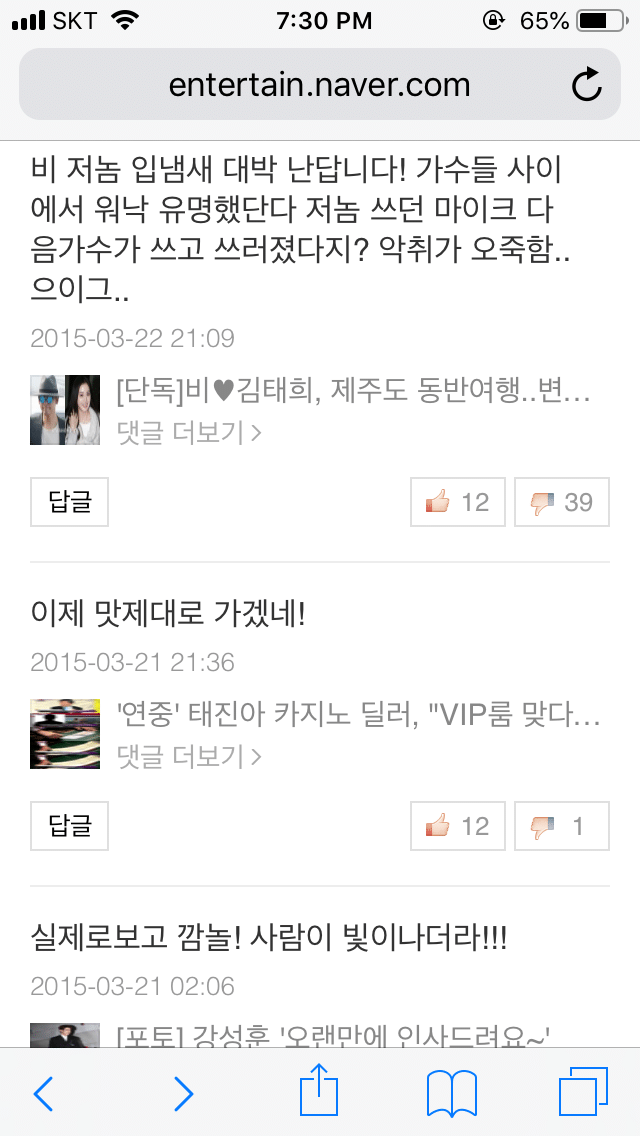
Task: Reload the page with the refresh icon
Action: pyautogui.click(x=586, y=85)
